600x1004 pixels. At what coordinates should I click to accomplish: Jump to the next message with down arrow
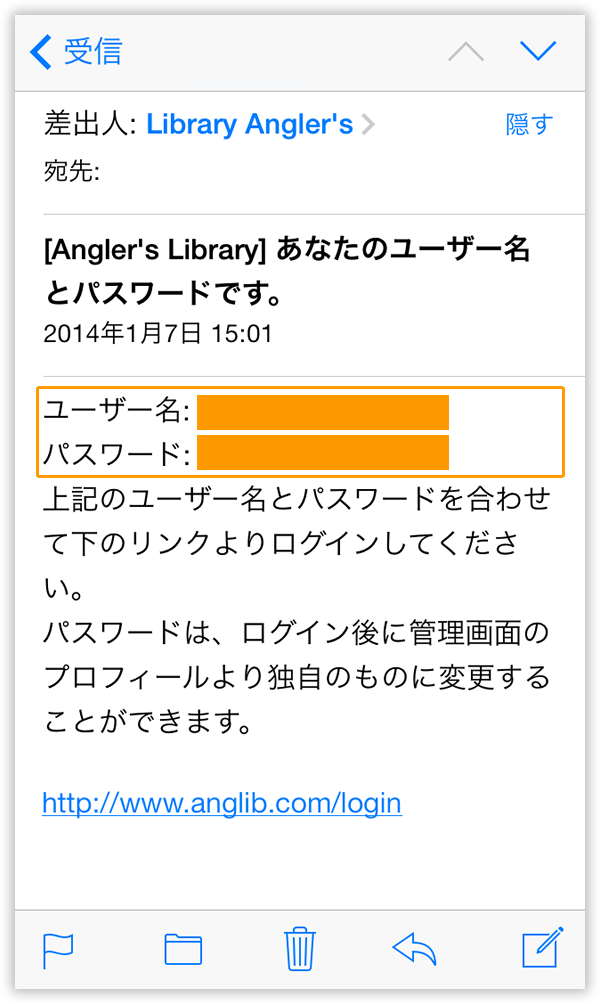(x=538, y=51)
